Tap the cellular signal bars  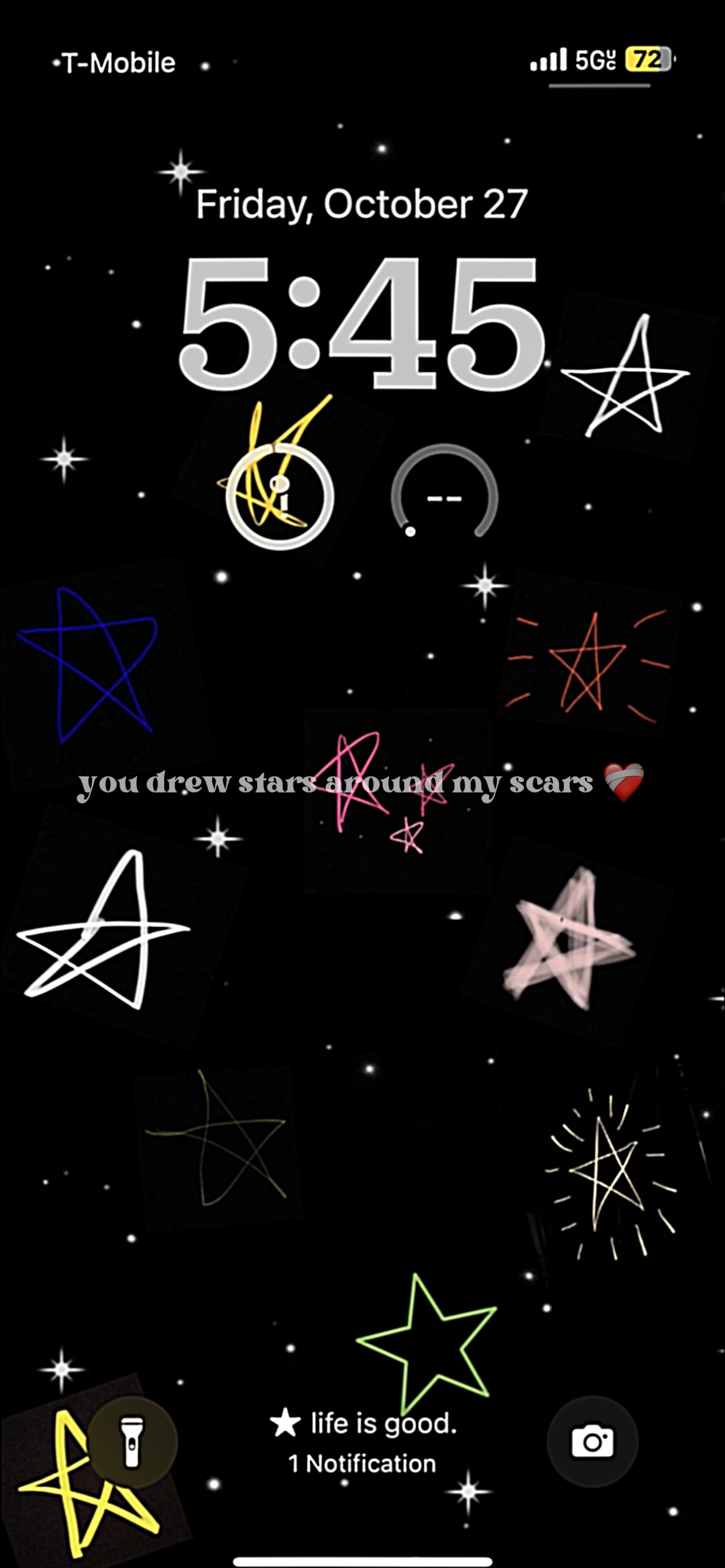point(550,59)
